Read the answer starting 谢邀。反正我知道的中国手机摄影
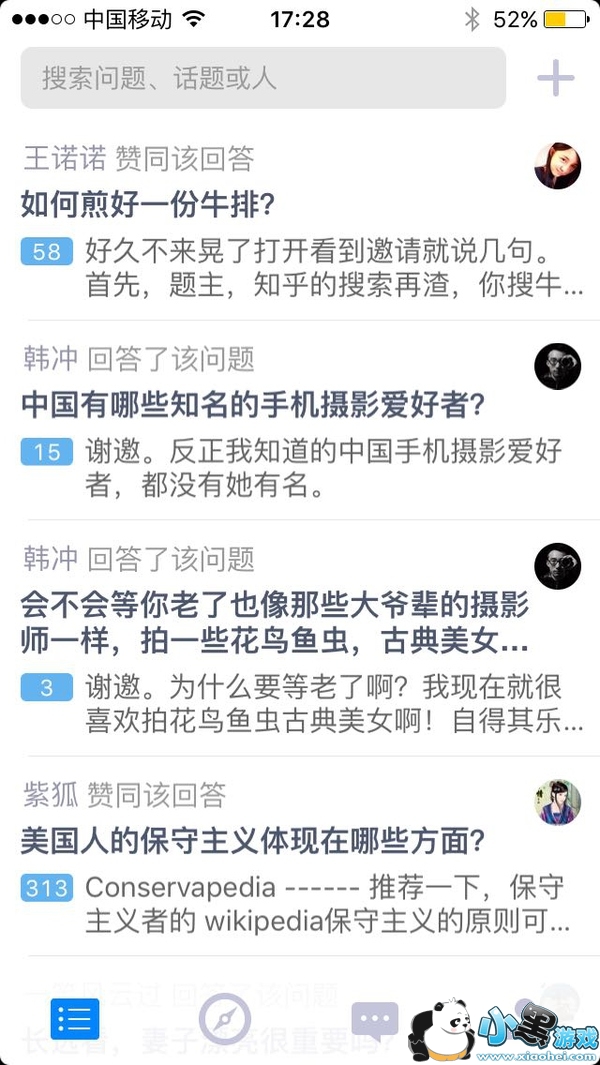The image size is (600, 1065). pos(324,469)
